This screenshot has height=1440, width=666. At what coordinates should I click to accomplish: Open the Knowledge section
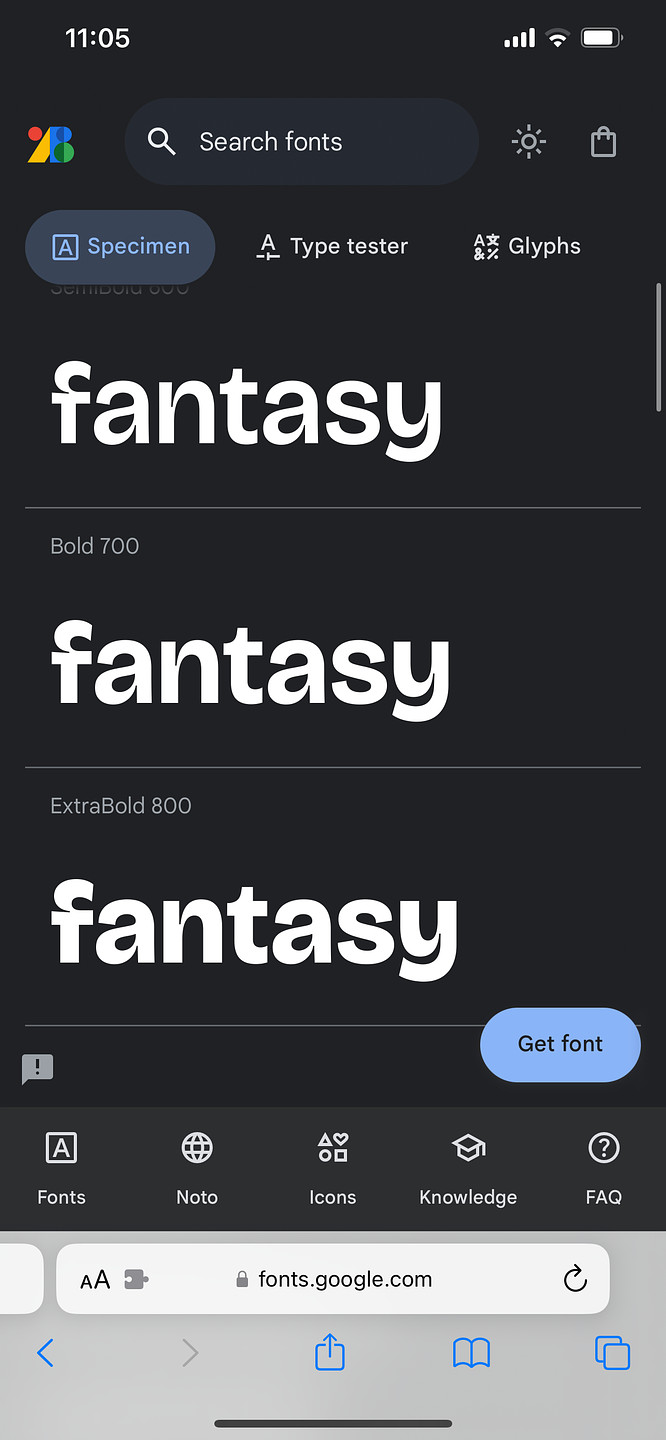[468, 1167]
